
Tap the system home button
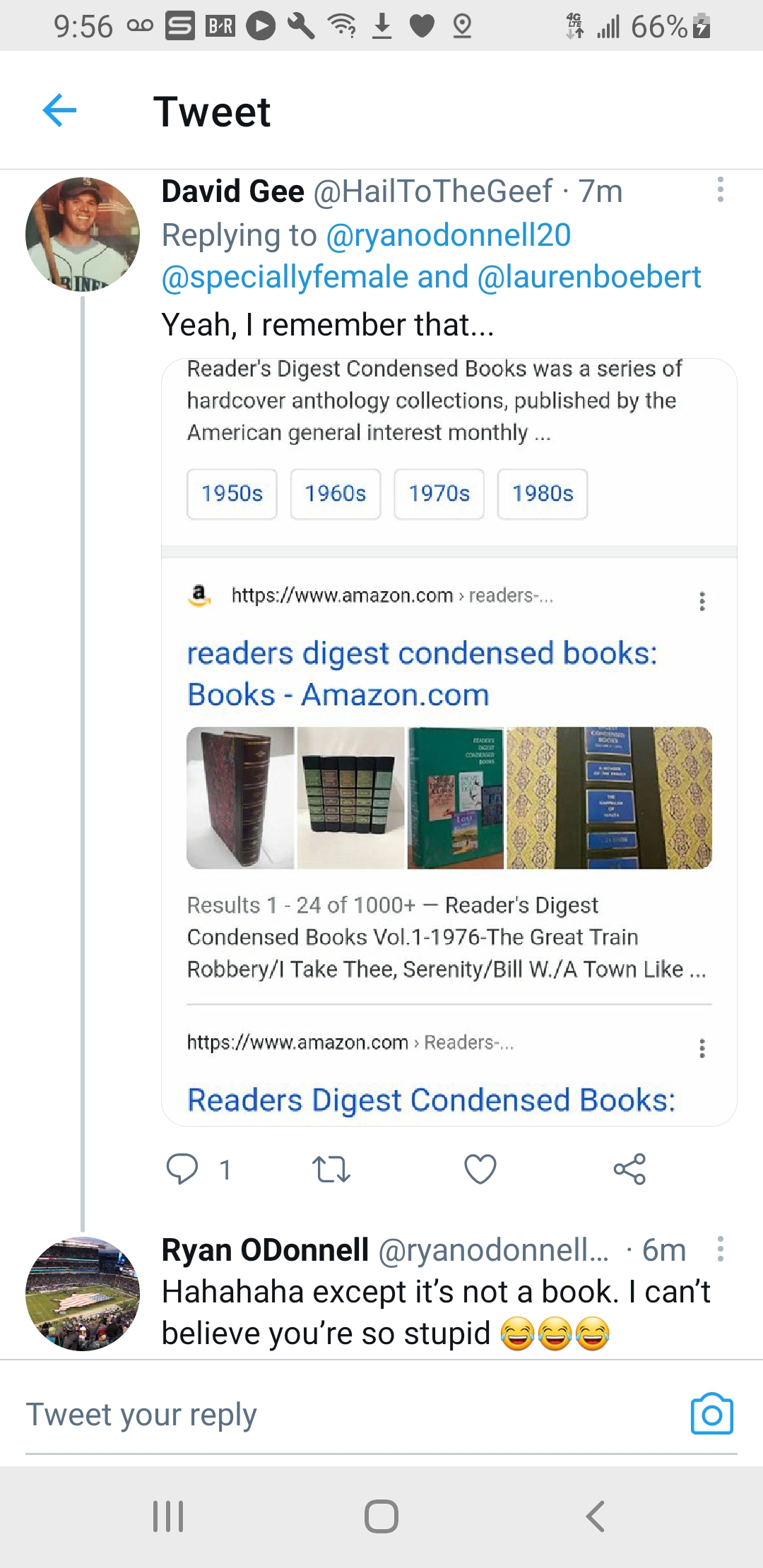pyautogui.click(x=381, y=1516)
